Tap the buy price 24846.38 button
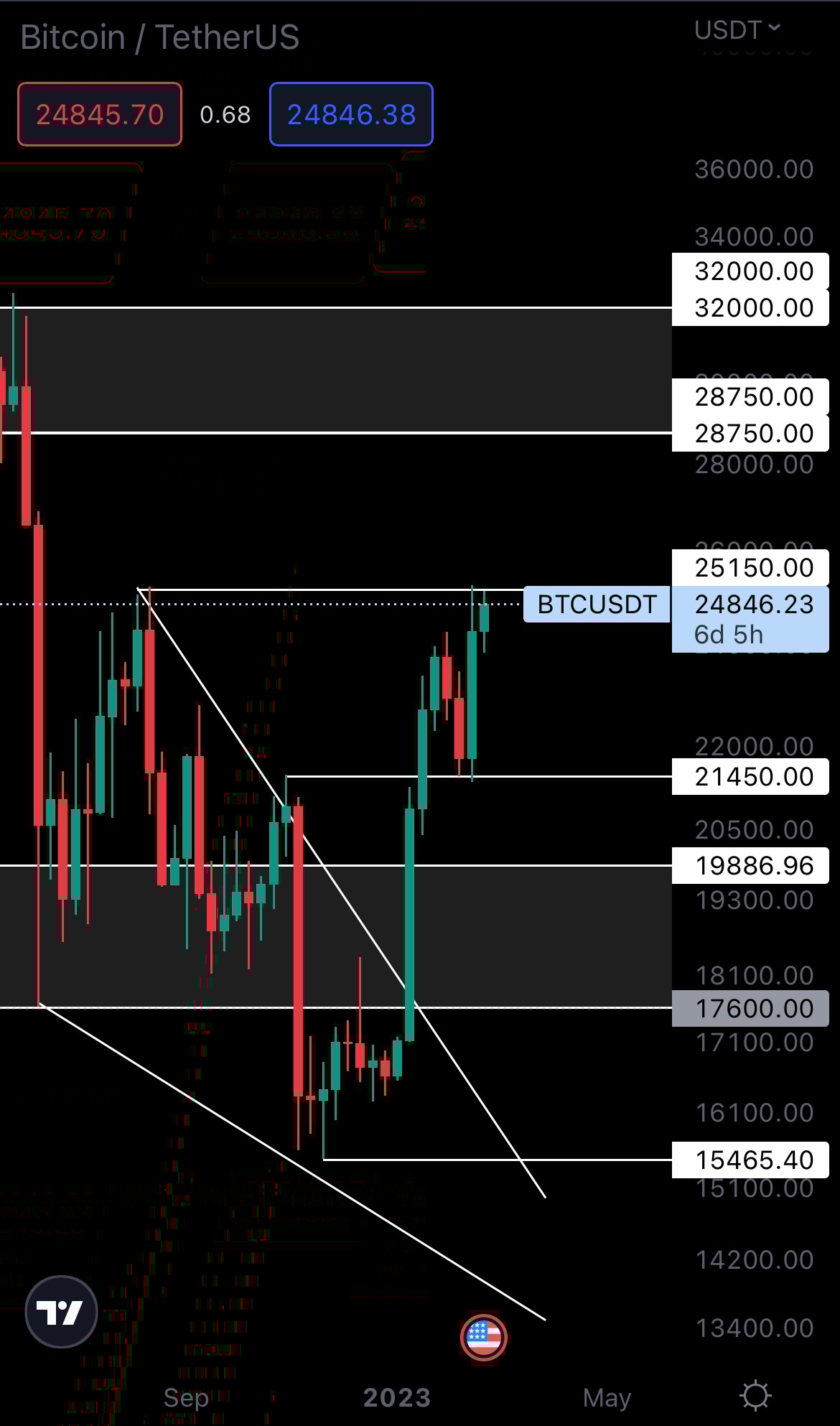The image size is (840, 1426). [x=351, y=115]
